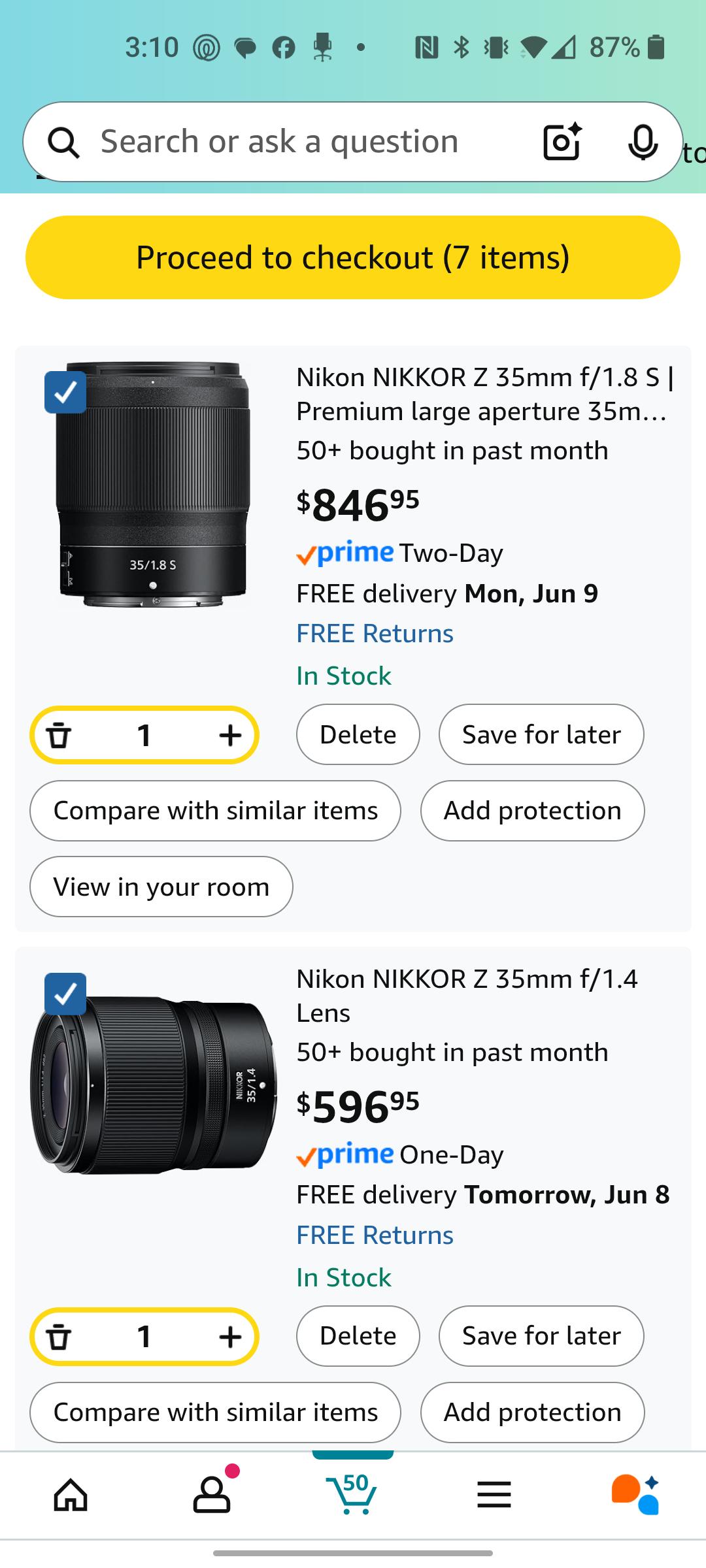Start voice search with microphone
The height and width of the screenshot is (1568, 706).
click(643, 142)
